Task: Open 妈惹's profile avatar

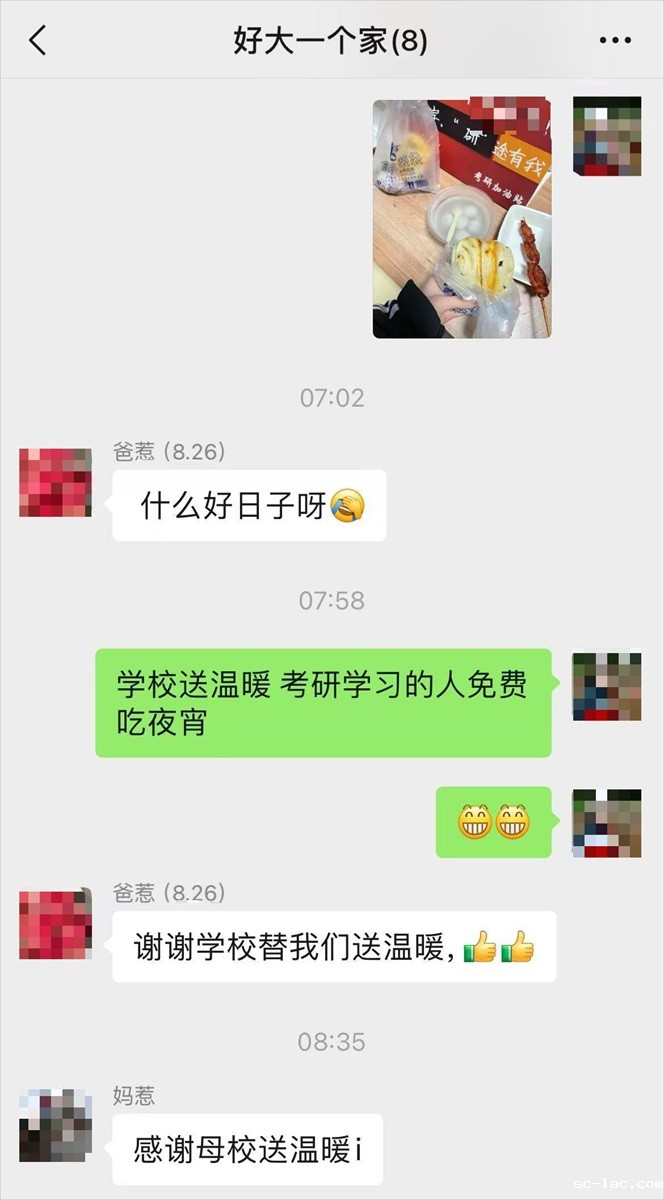Action: coord(55,1125)
